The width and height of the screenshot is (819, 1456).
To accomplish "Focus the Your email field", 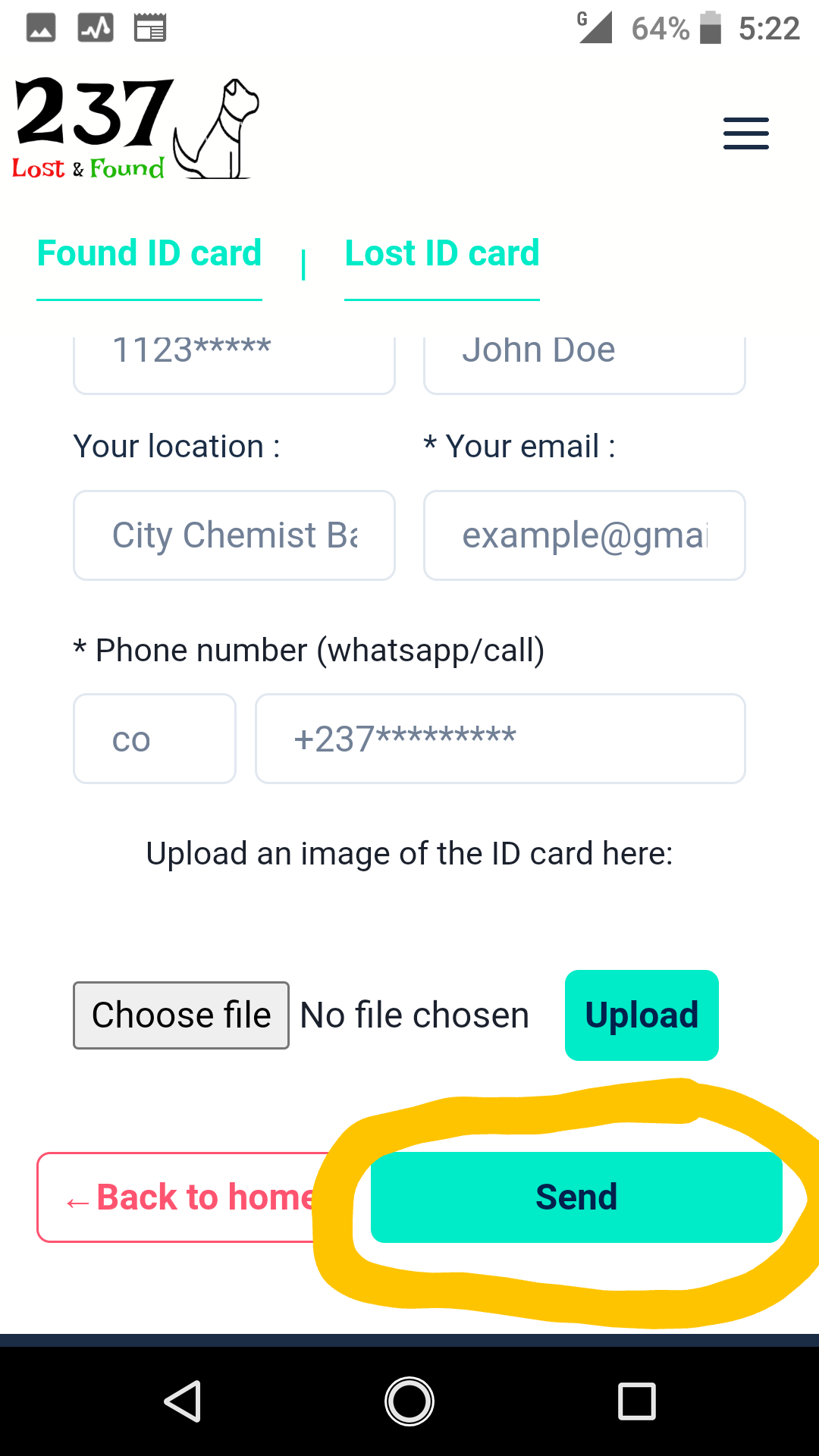I will point(585,535).
